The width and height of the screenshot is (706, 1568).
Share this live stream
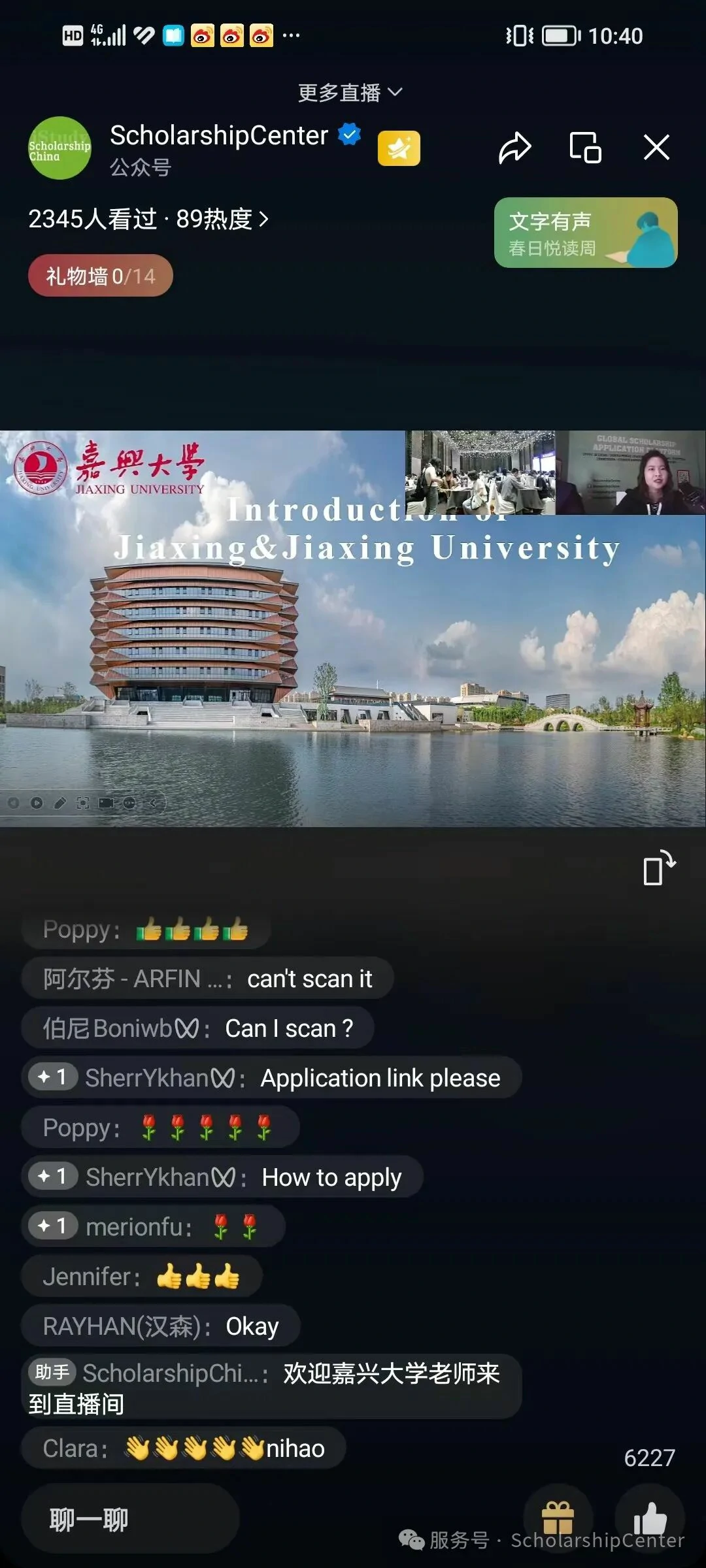click(x=515, y=147)
